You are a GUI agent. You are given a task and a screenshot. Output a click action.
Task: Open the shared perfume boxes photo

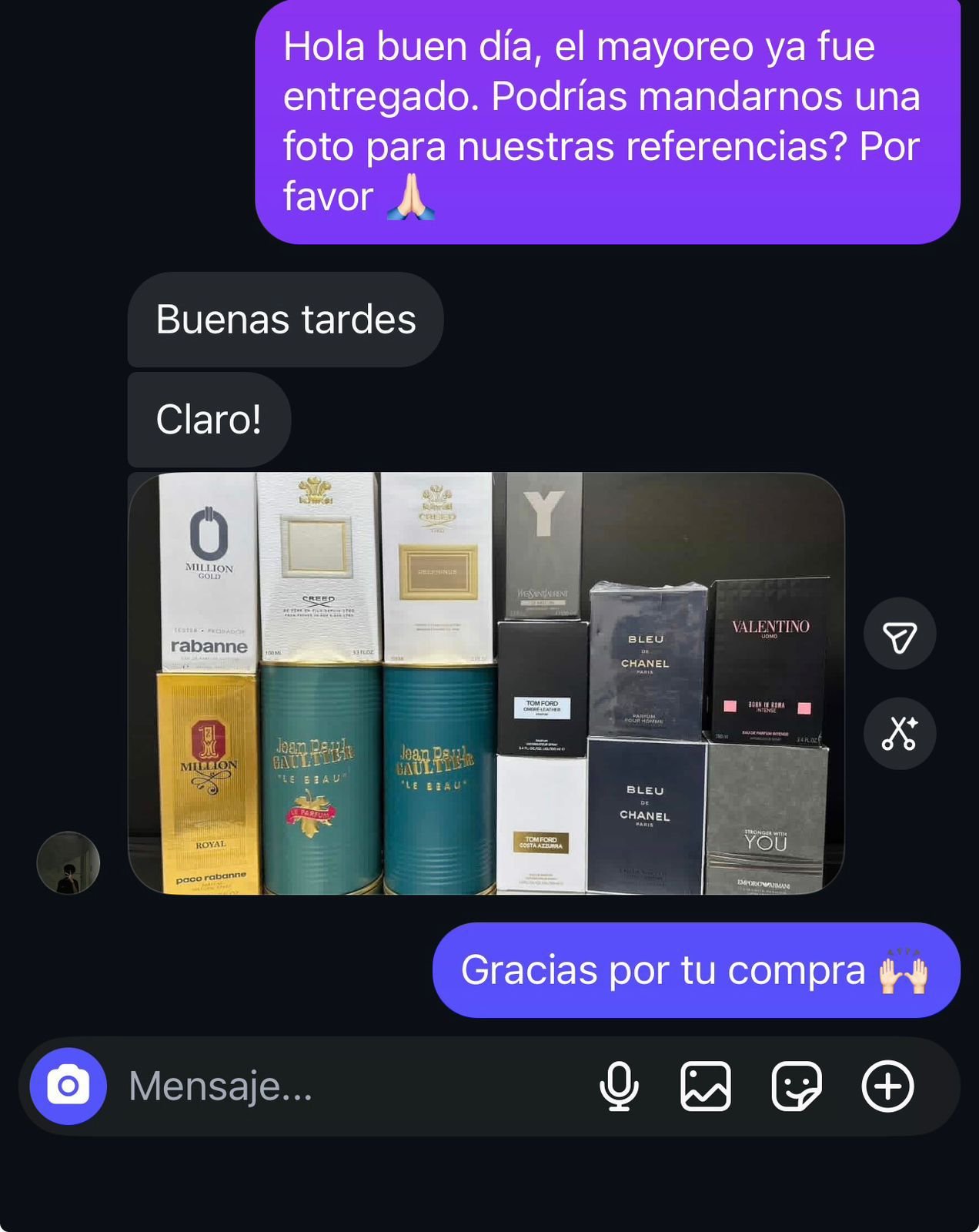coord(486,683)
